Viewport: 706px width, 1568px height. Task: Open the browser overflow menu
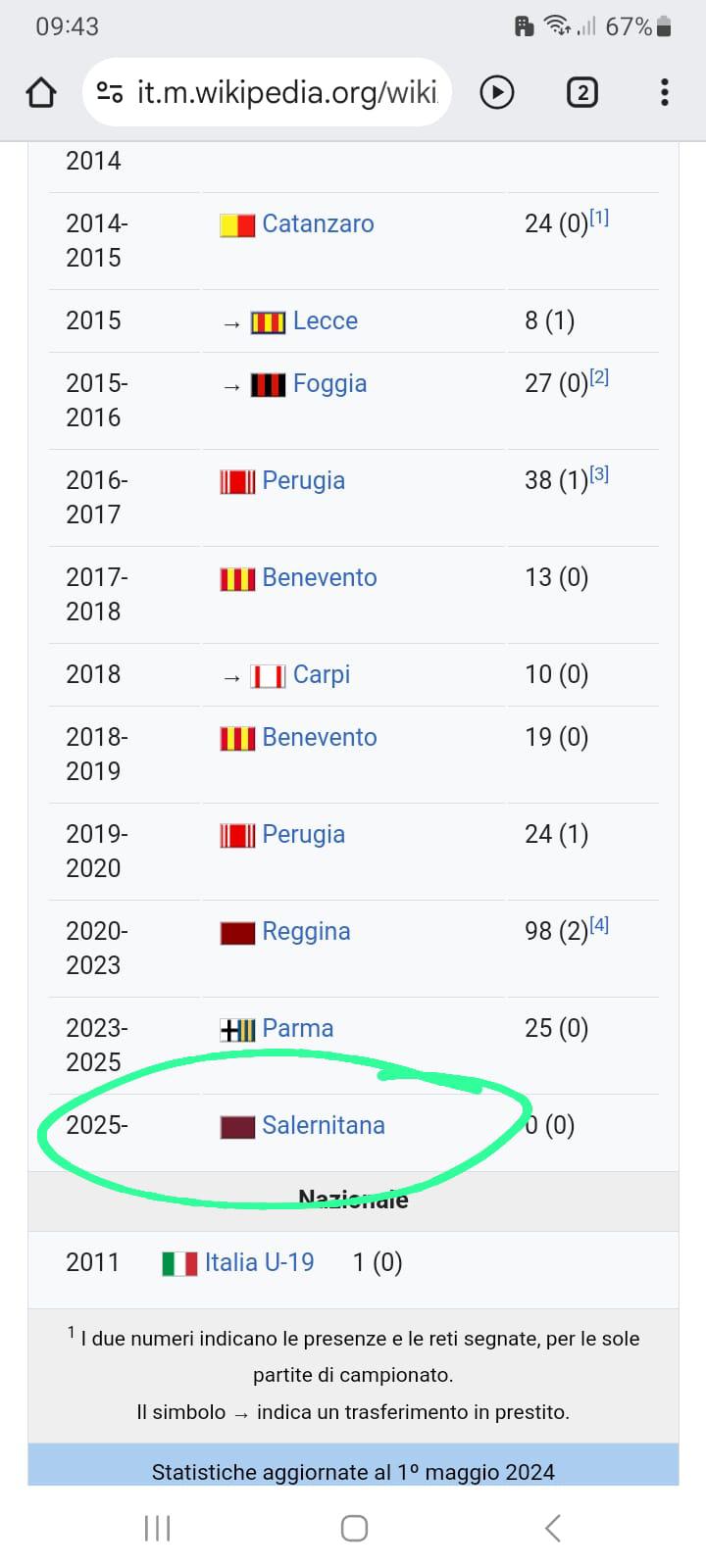(665, 93)
